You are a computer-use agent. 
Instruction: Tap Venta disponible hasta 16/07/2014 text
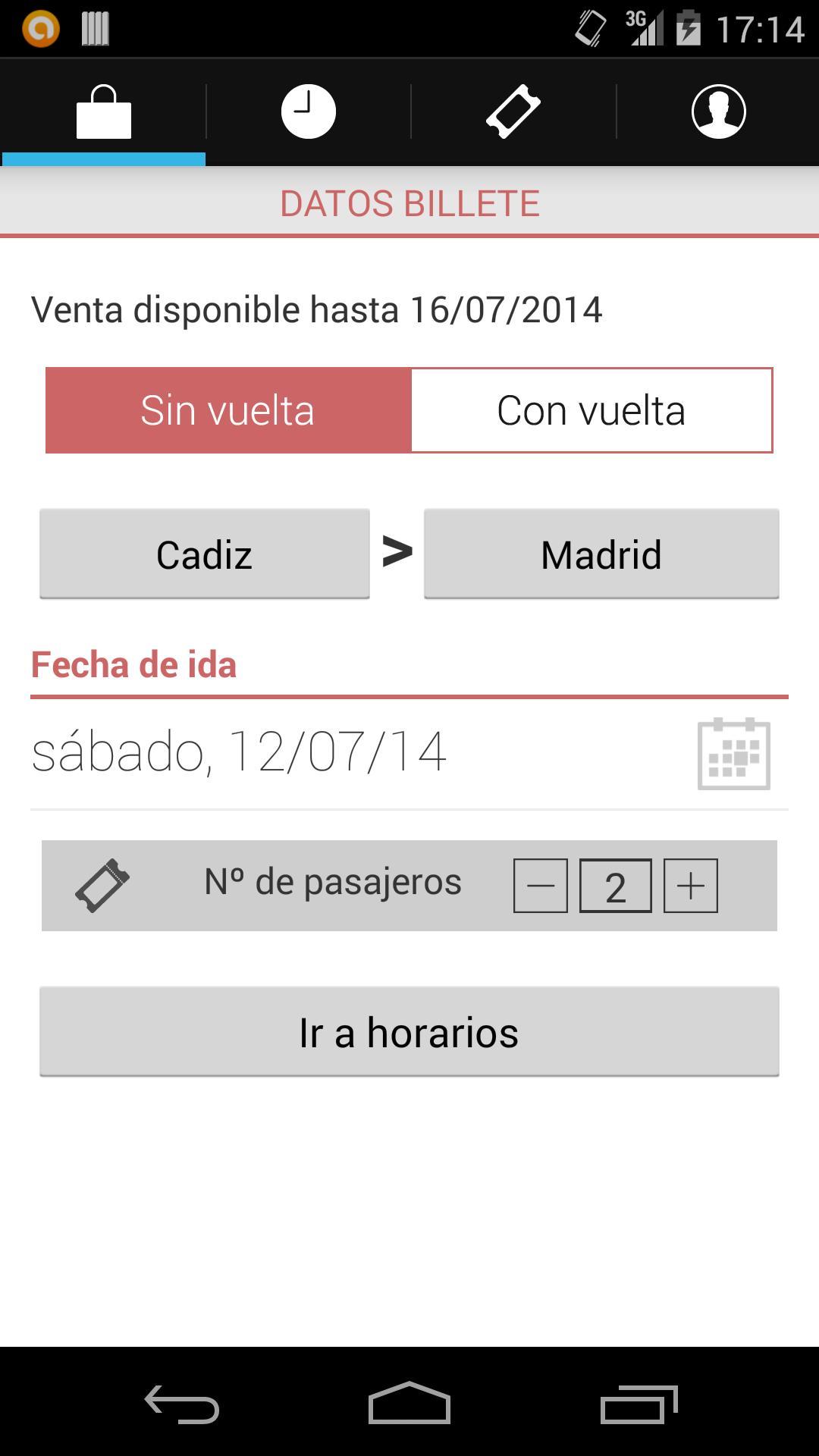317,308
